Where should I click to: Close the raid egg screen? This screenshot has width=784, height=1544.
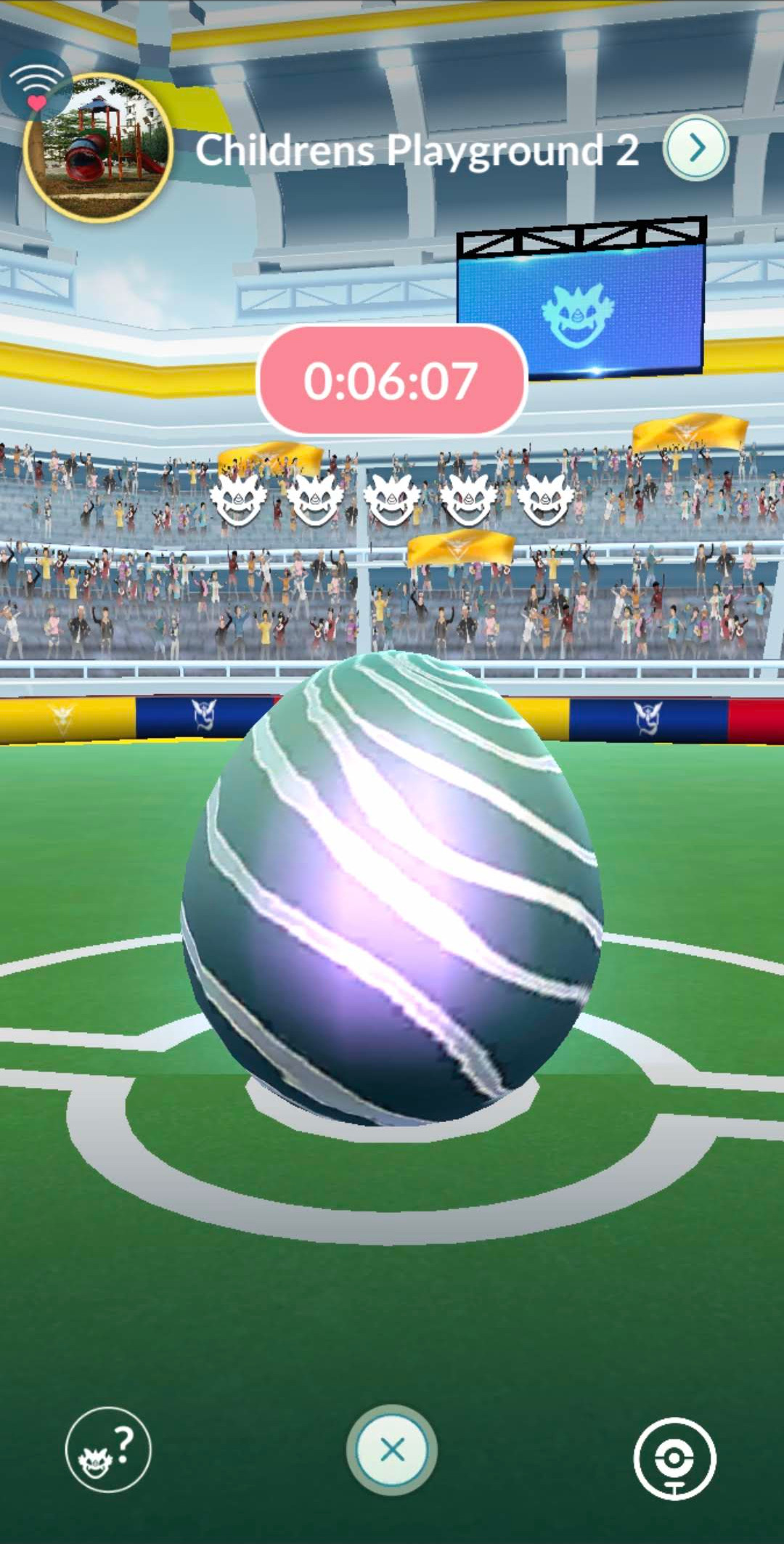tap(392, 1450)
